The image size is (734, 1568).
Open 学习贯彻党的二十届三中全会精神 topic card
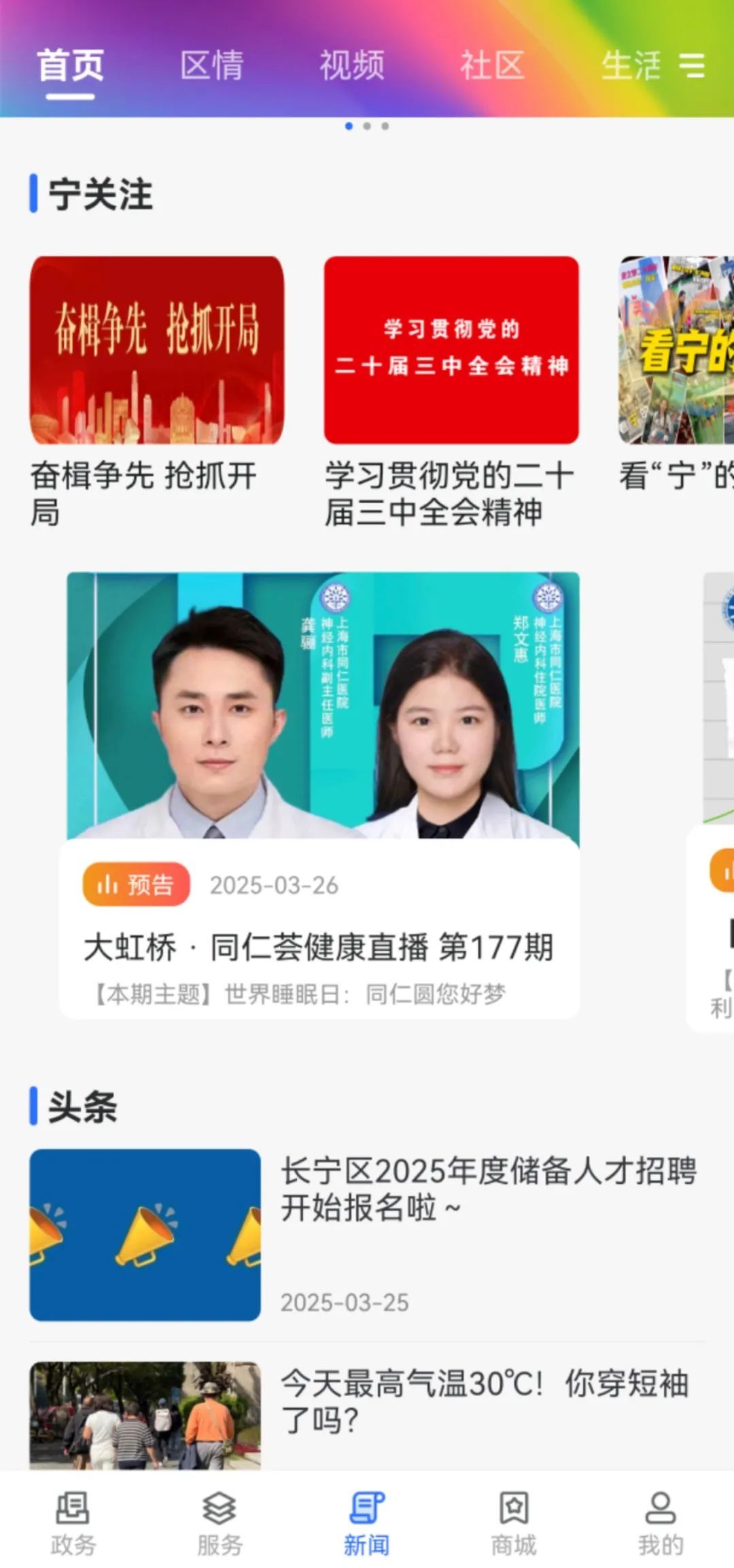point(451,351)
